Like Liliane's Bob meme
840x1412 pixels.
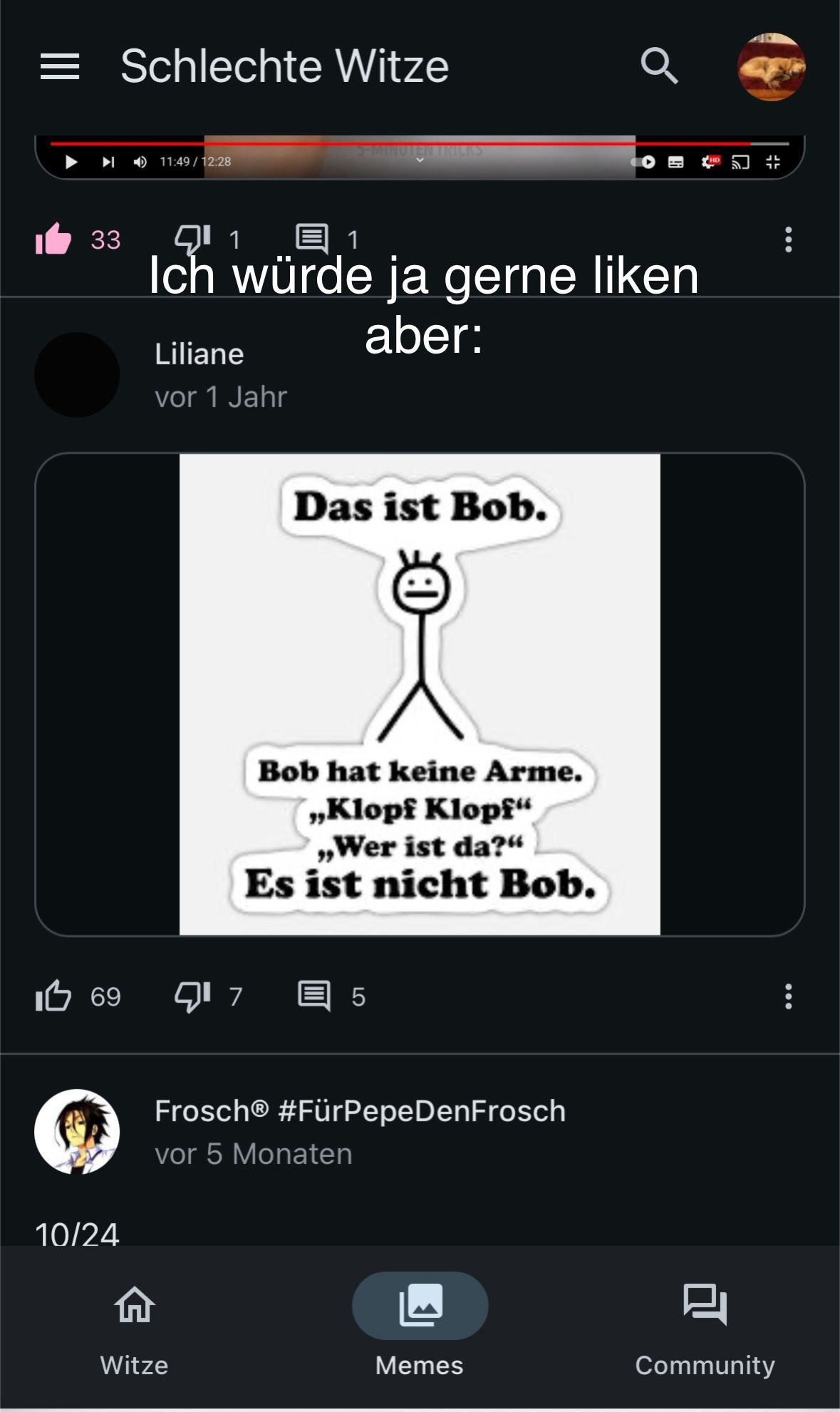tap(54, 996)
